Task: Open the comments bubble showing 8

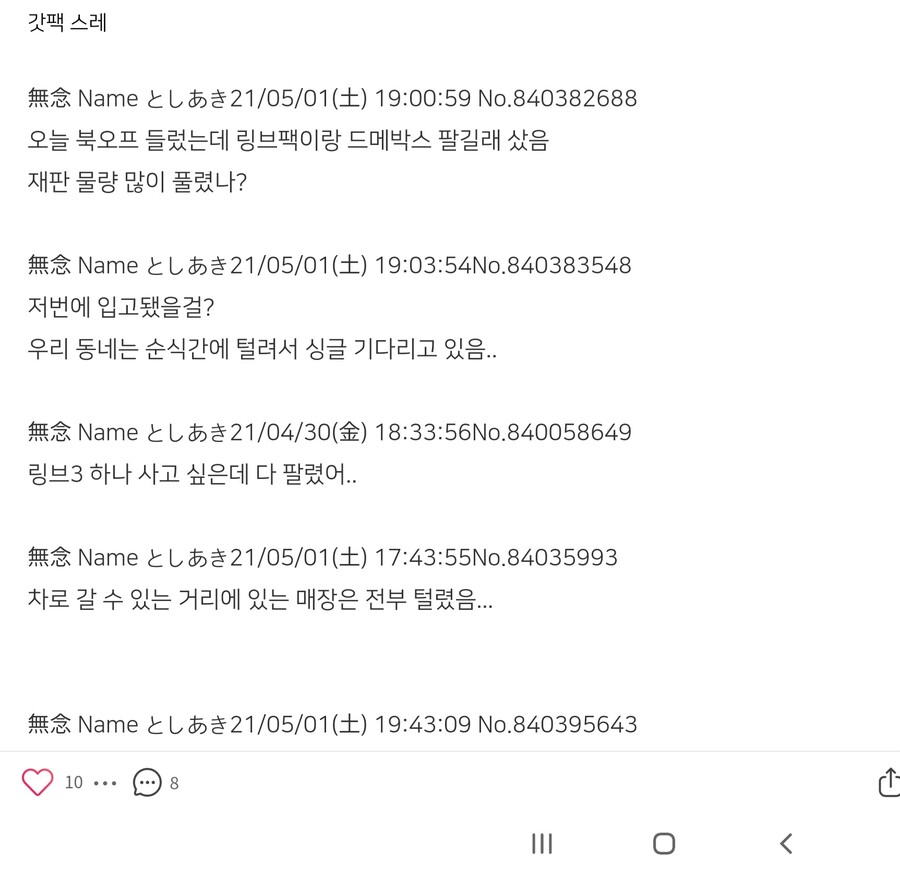Action: pos(147,782)
